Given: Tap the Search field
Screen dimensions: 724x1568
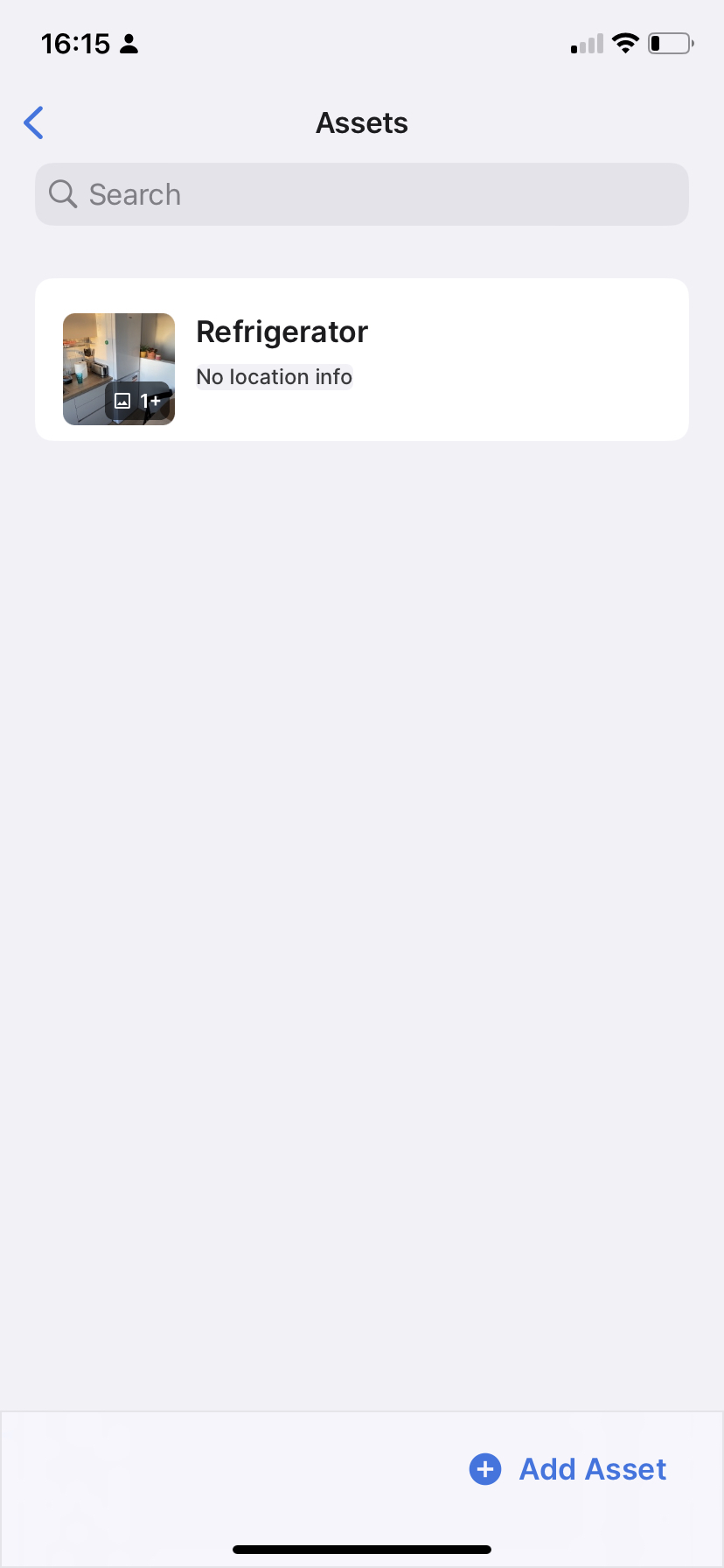Looking at the screenshot, I should (x=362, y=194).
